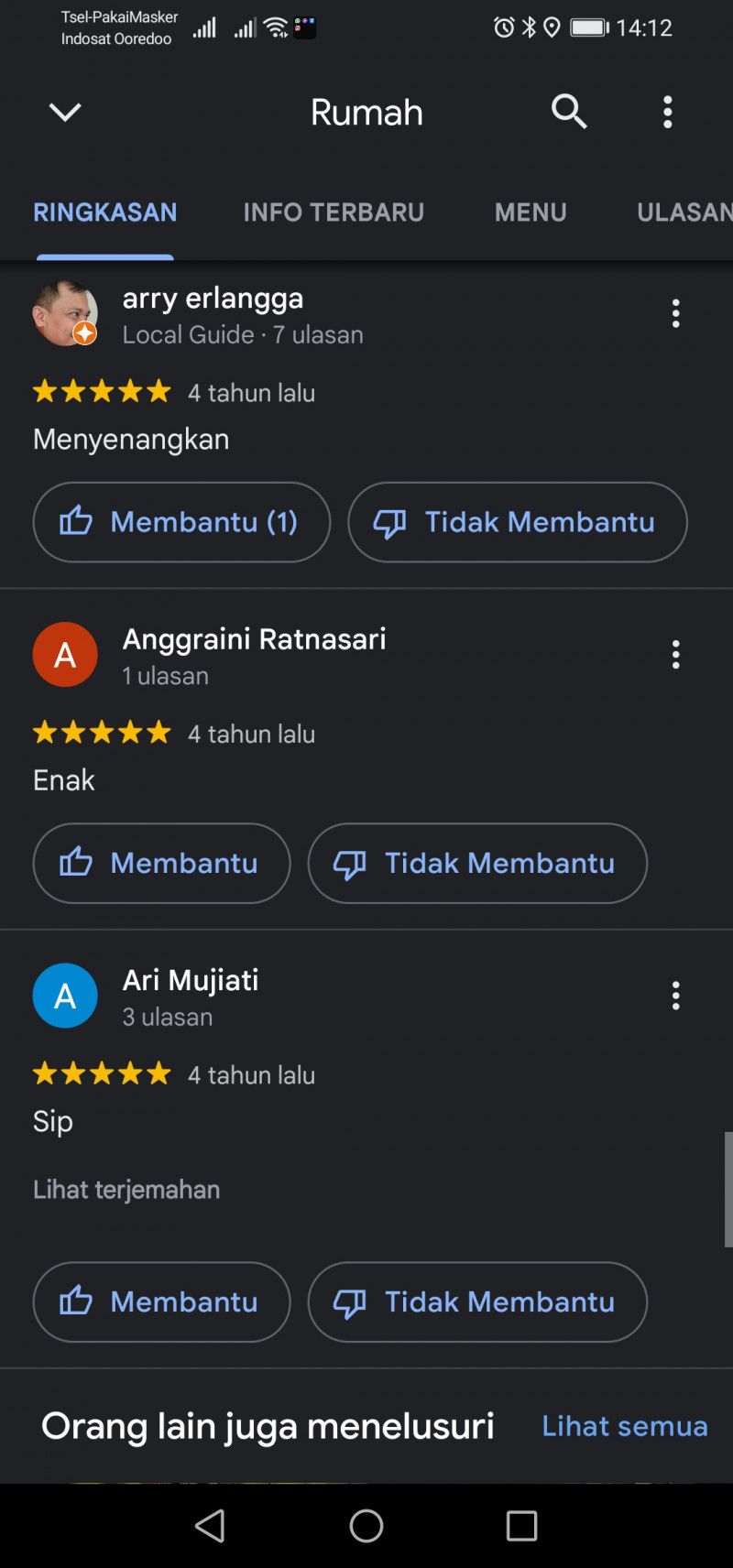
Task: Select the Ringkasan tab
Action: (105, 212)
